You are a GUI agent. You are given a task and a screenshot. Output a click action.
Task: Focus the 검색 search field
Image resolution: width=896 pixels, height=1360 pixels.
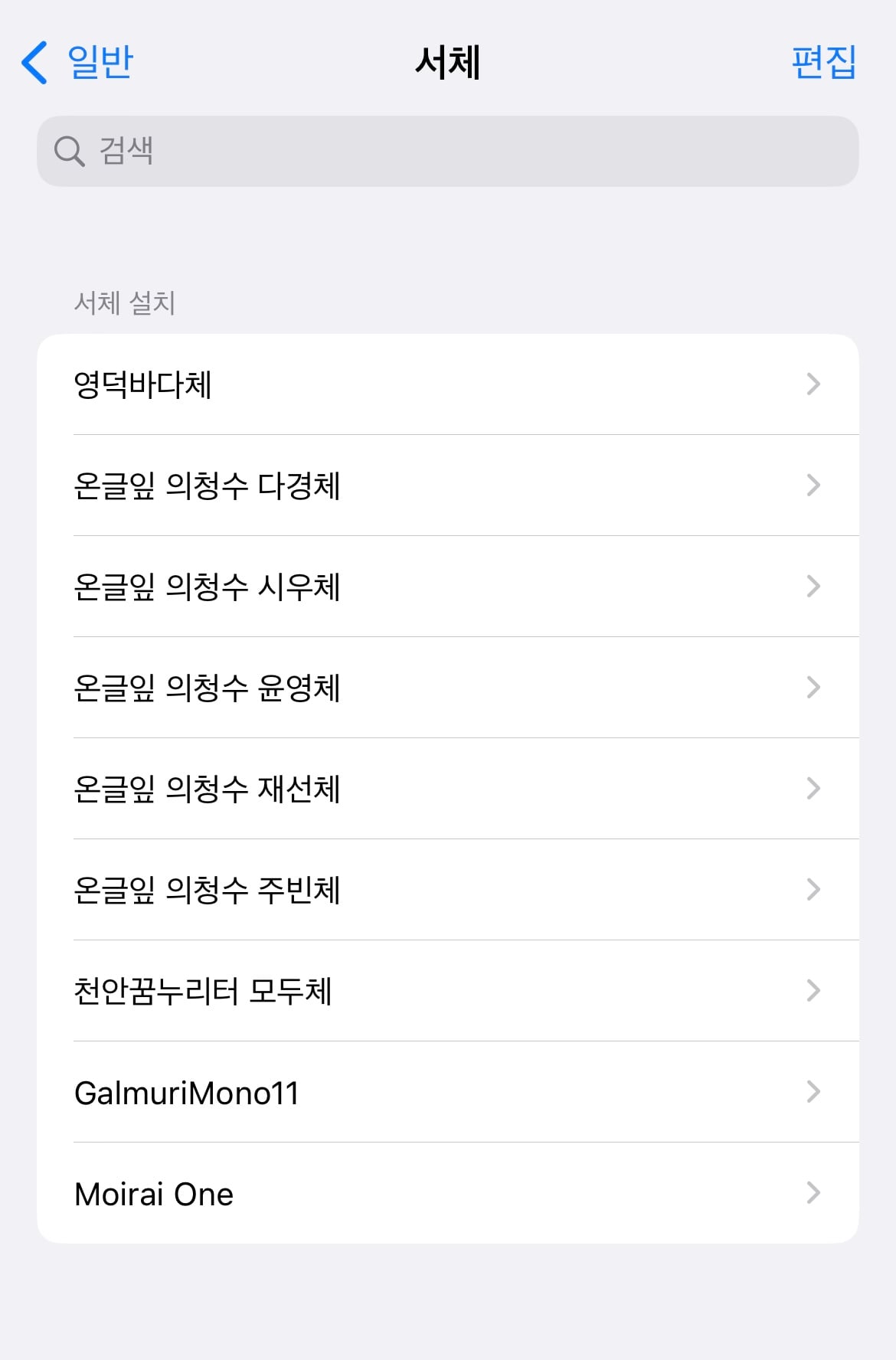pyautogui.click(x=447, y=151)
